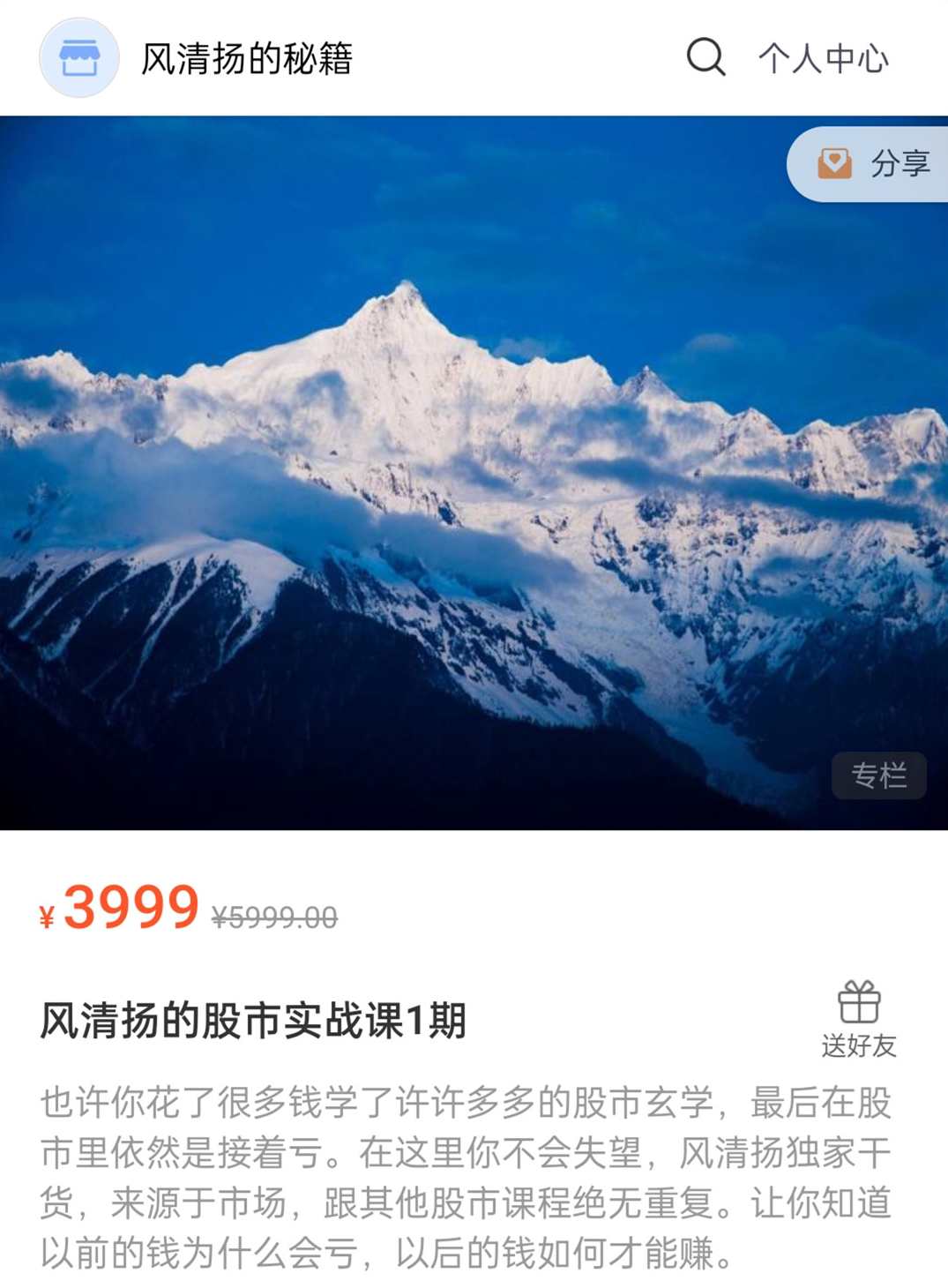
Task: Click the 专栏 badge to view column details
Action: click(878, 775)
